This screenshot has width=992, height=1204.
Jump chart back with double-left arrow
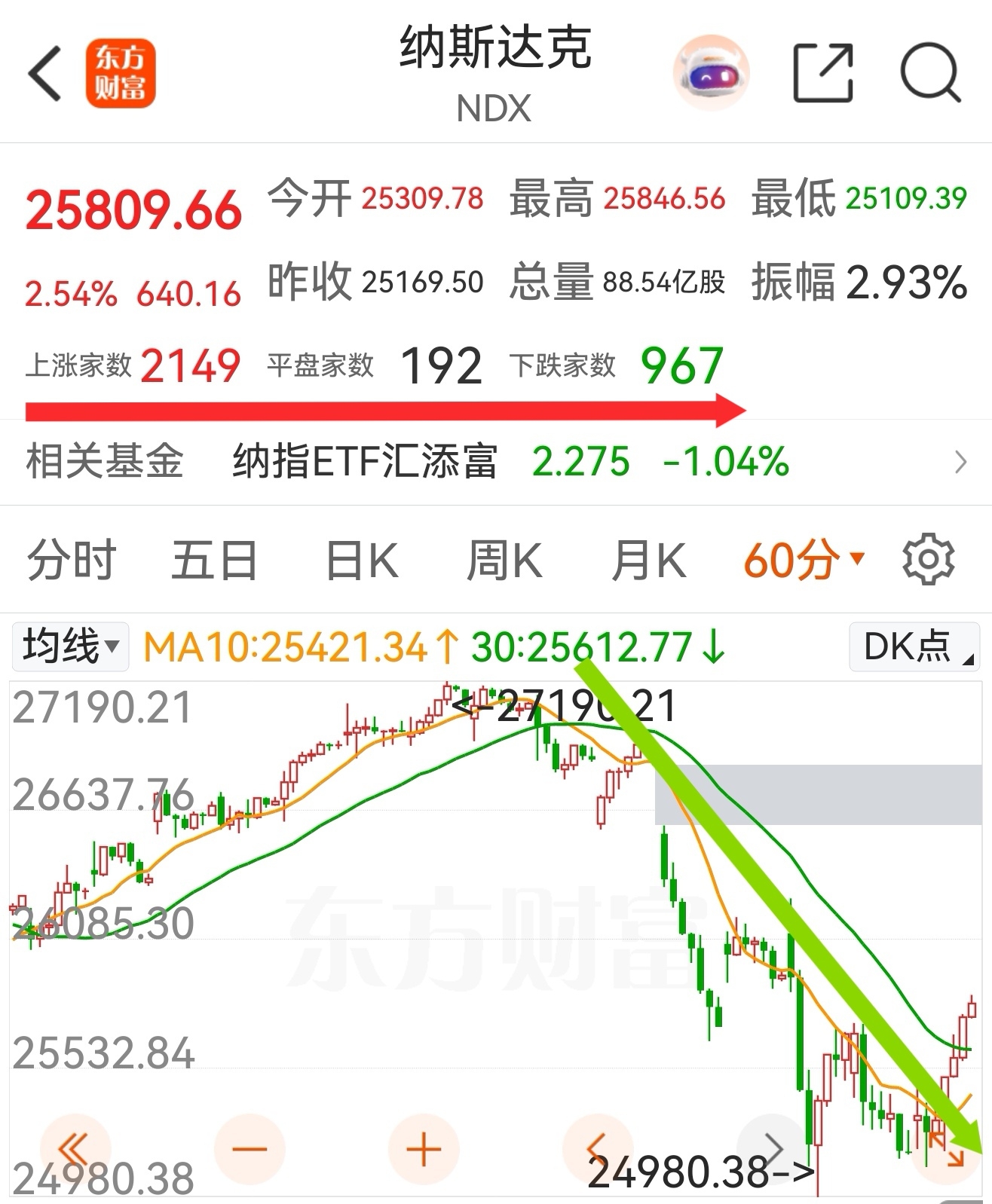coord(75,1150)
